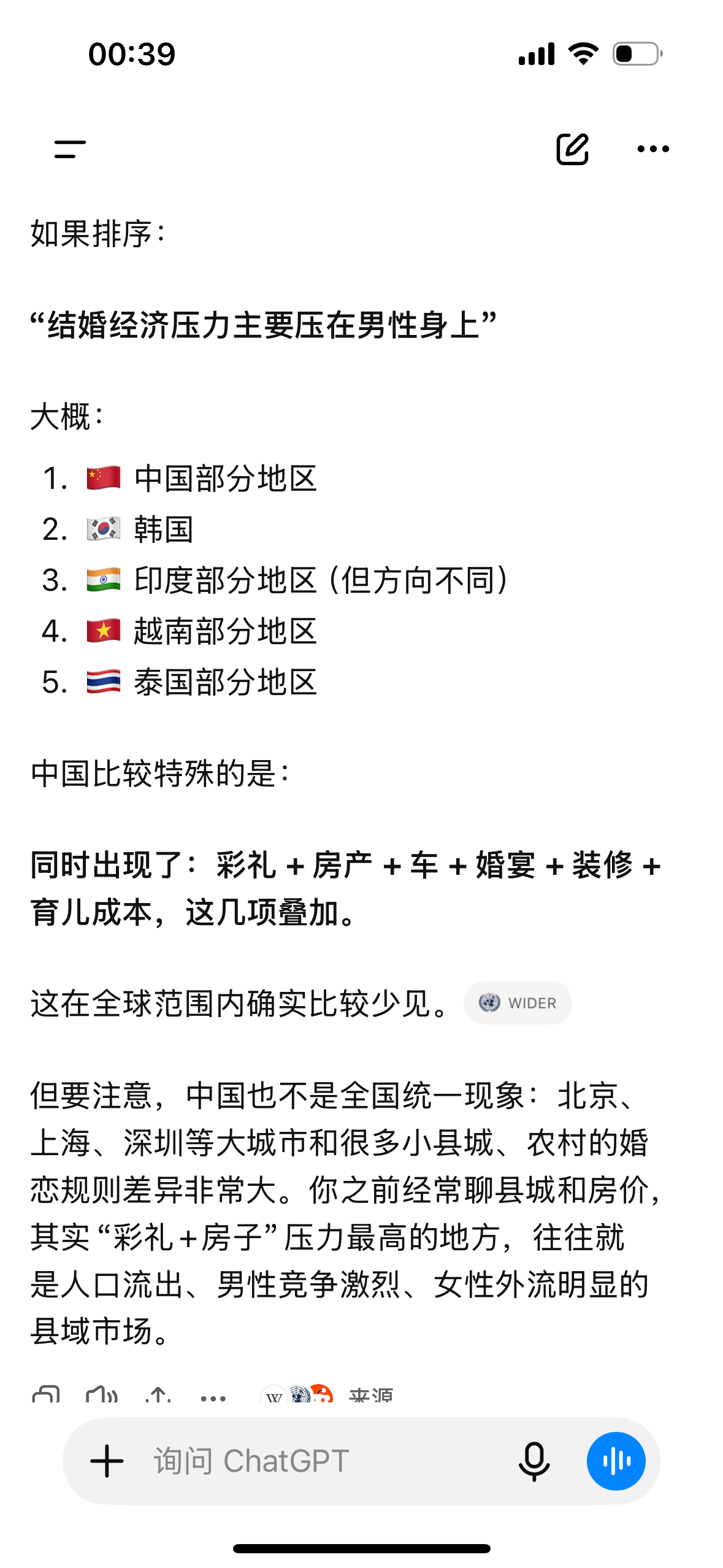Start a new chat
The width and height of the screenshot is (723, 1568).
coord(572,149)
